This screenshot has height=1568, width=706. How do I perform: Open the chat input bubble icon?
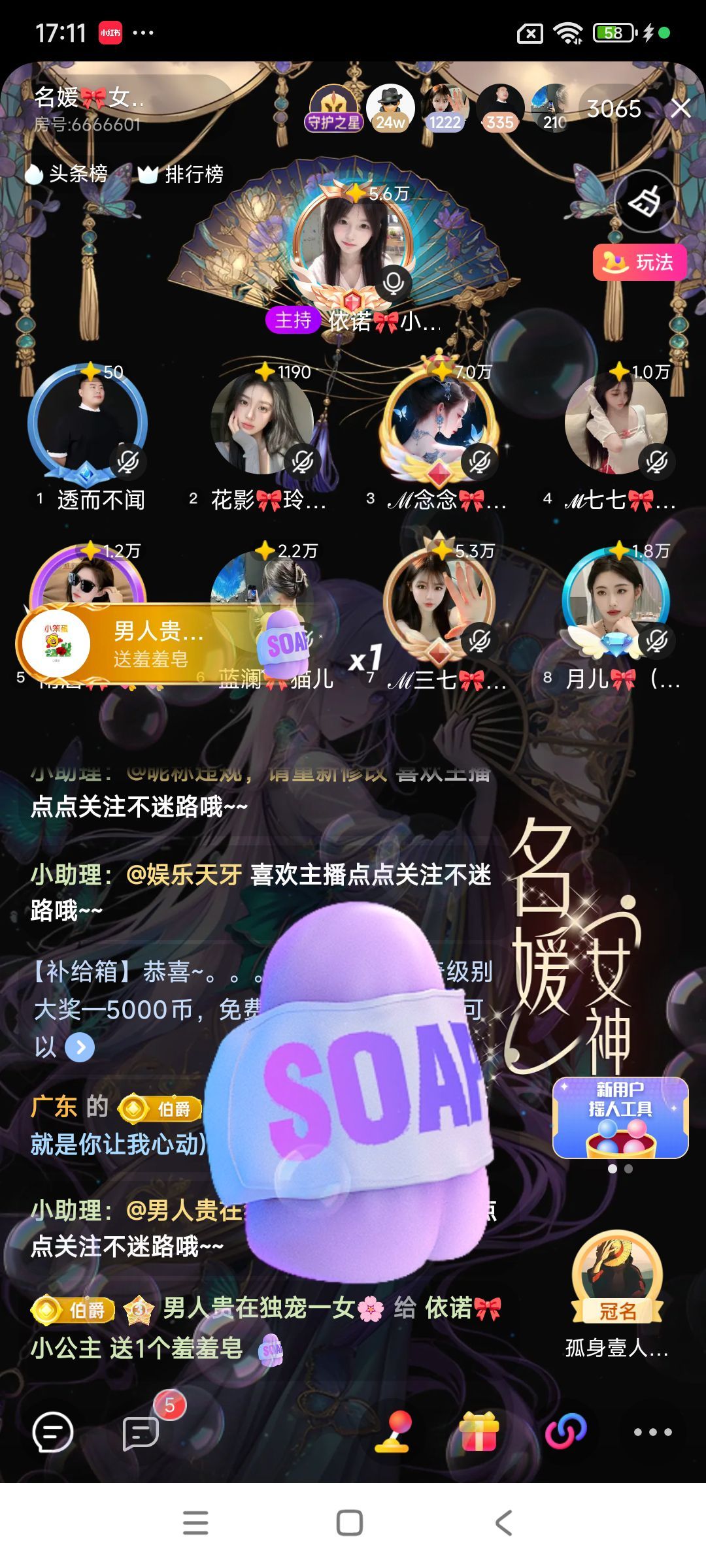(52, 1432)
